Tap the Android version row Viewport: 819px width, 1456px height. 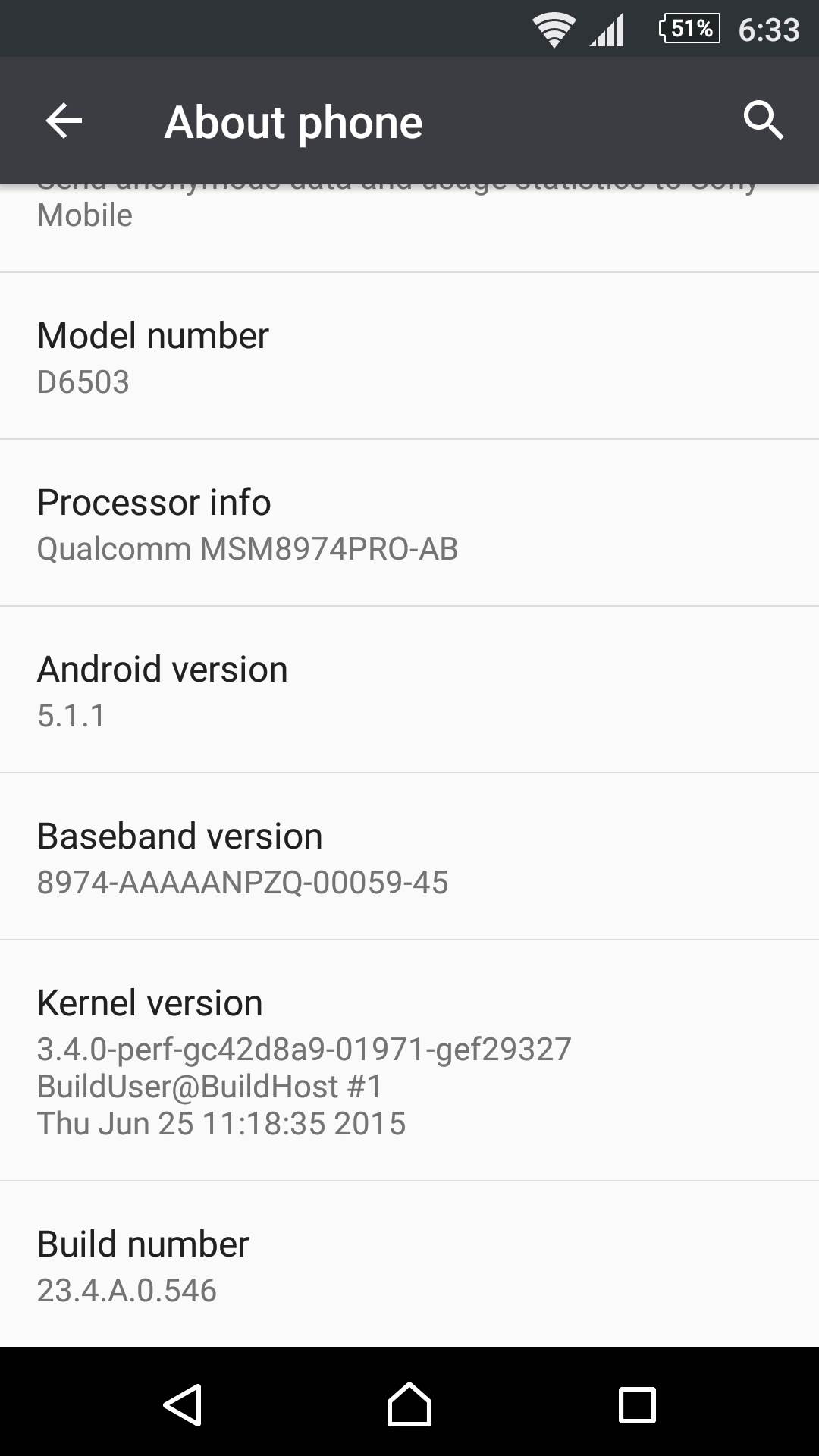click(409, 690)
